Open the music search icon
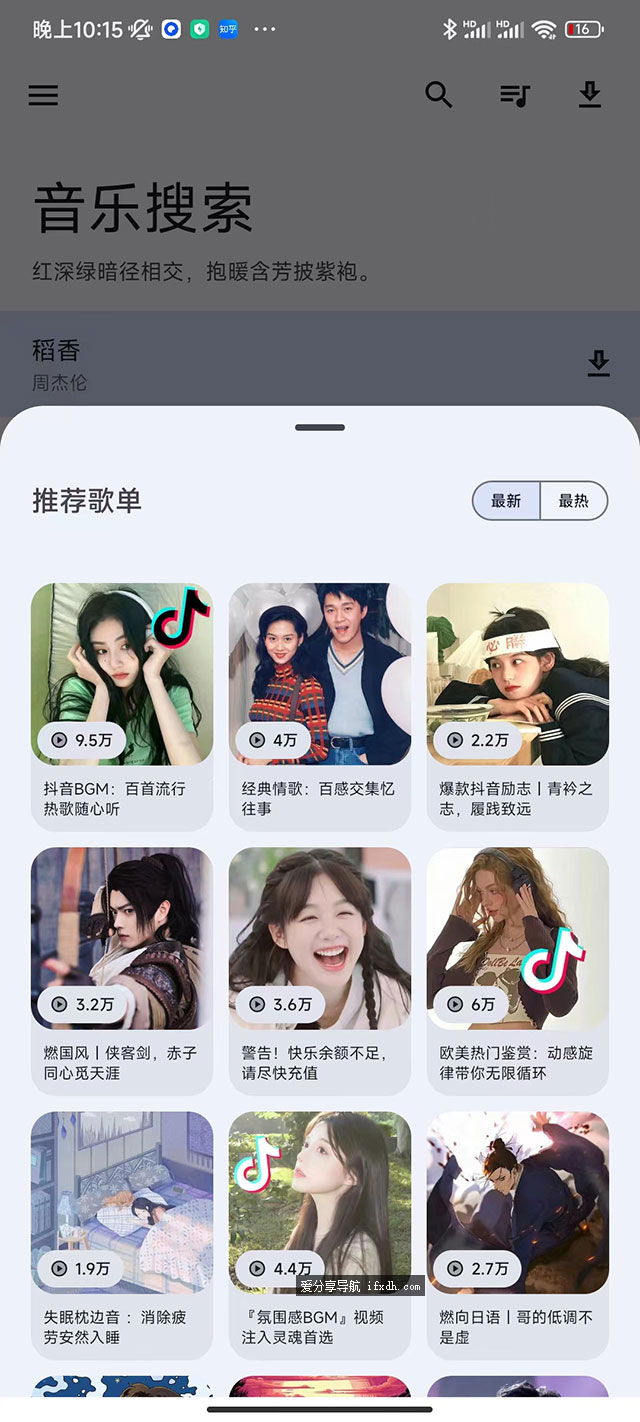This screenshot has height=1422, width=640. (x=438, y=95)
